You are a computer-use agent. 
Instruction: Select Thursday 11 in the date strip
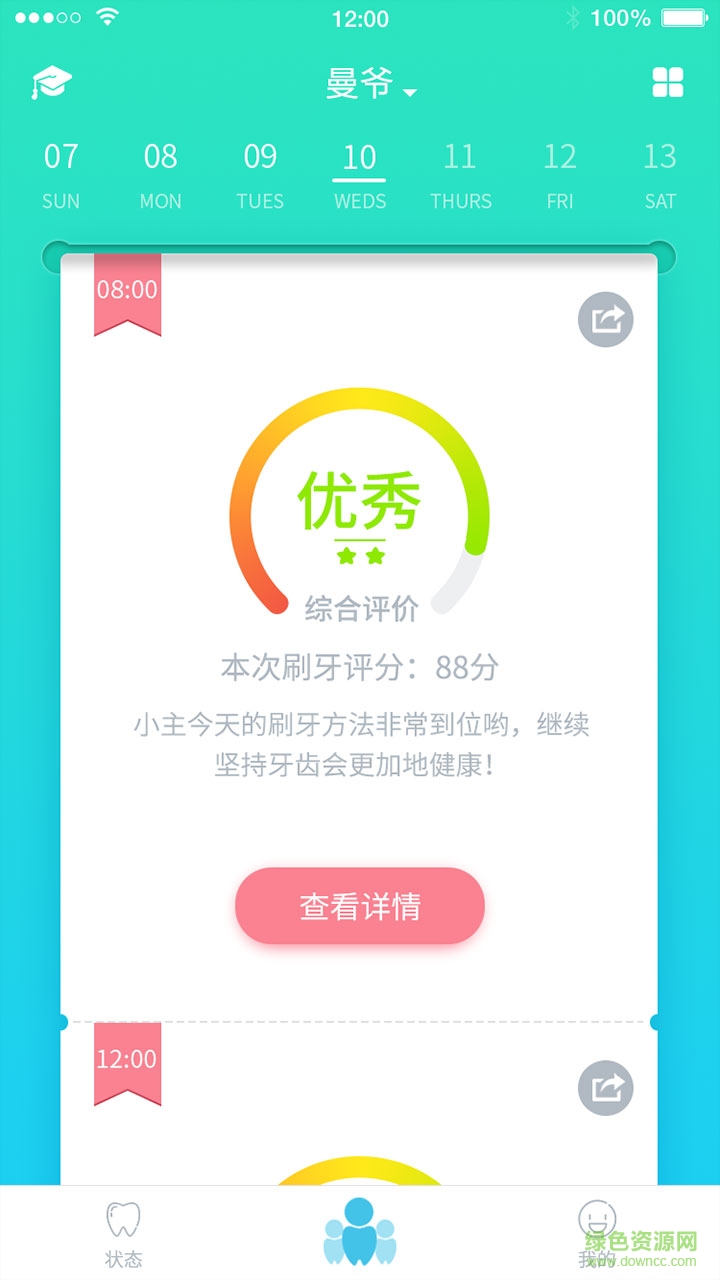pyautogui.click(x=460, y=174)
